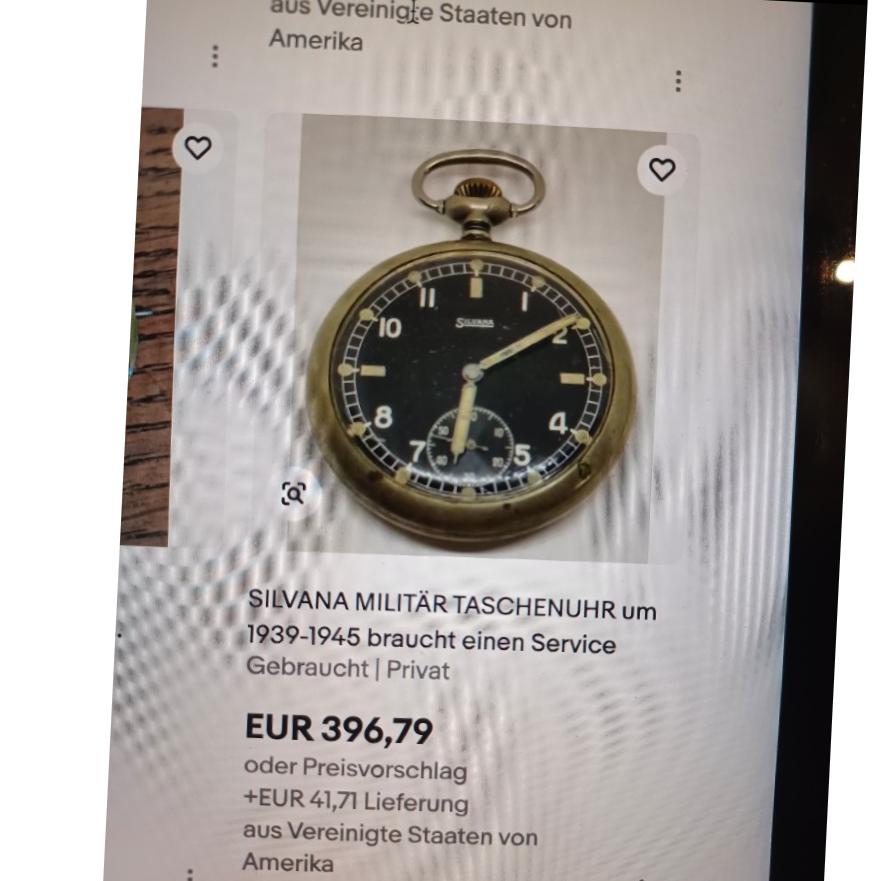Screen dimensions: 881x881
Task: Open the left listing's three-dot menu
Action: [215, 57]
